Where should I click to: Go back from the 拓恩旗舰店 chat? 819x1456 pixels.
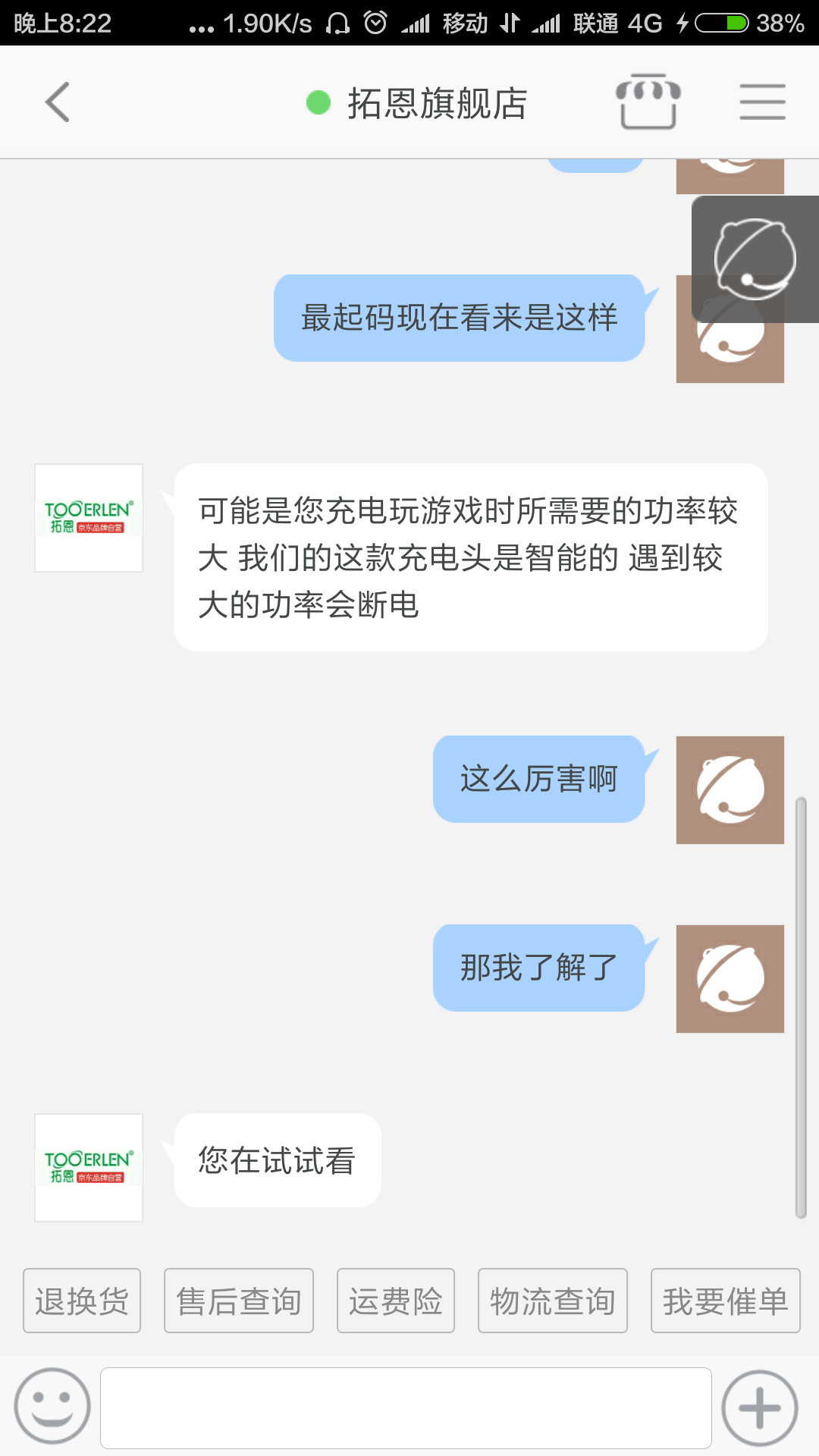click(58, 102)
